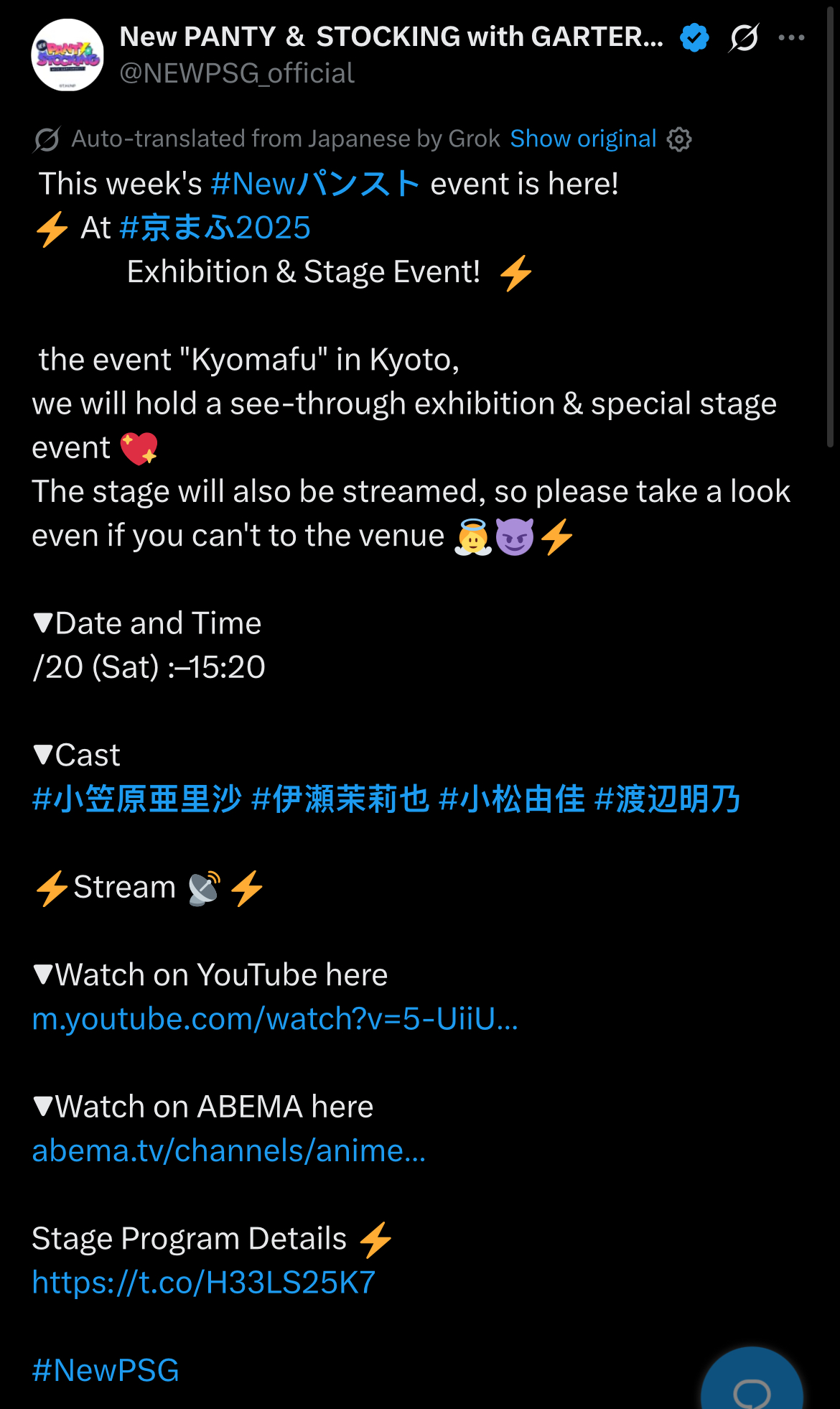This screenshot has width=840, height=1409.
Task: Open translation settings gear
Action: (679, 139)
